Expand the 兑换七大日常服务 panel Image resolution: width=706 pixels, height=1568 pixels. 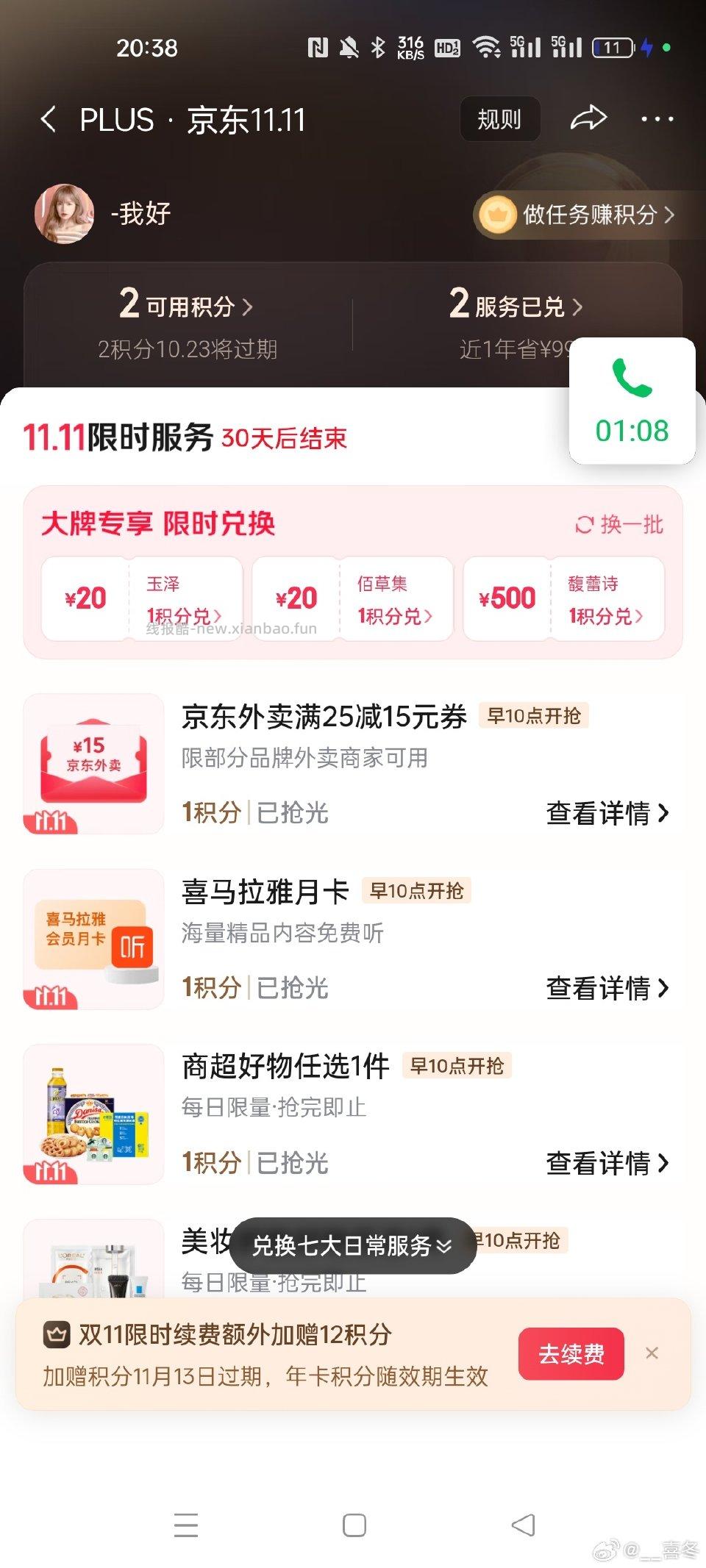tap(353, 1246)
